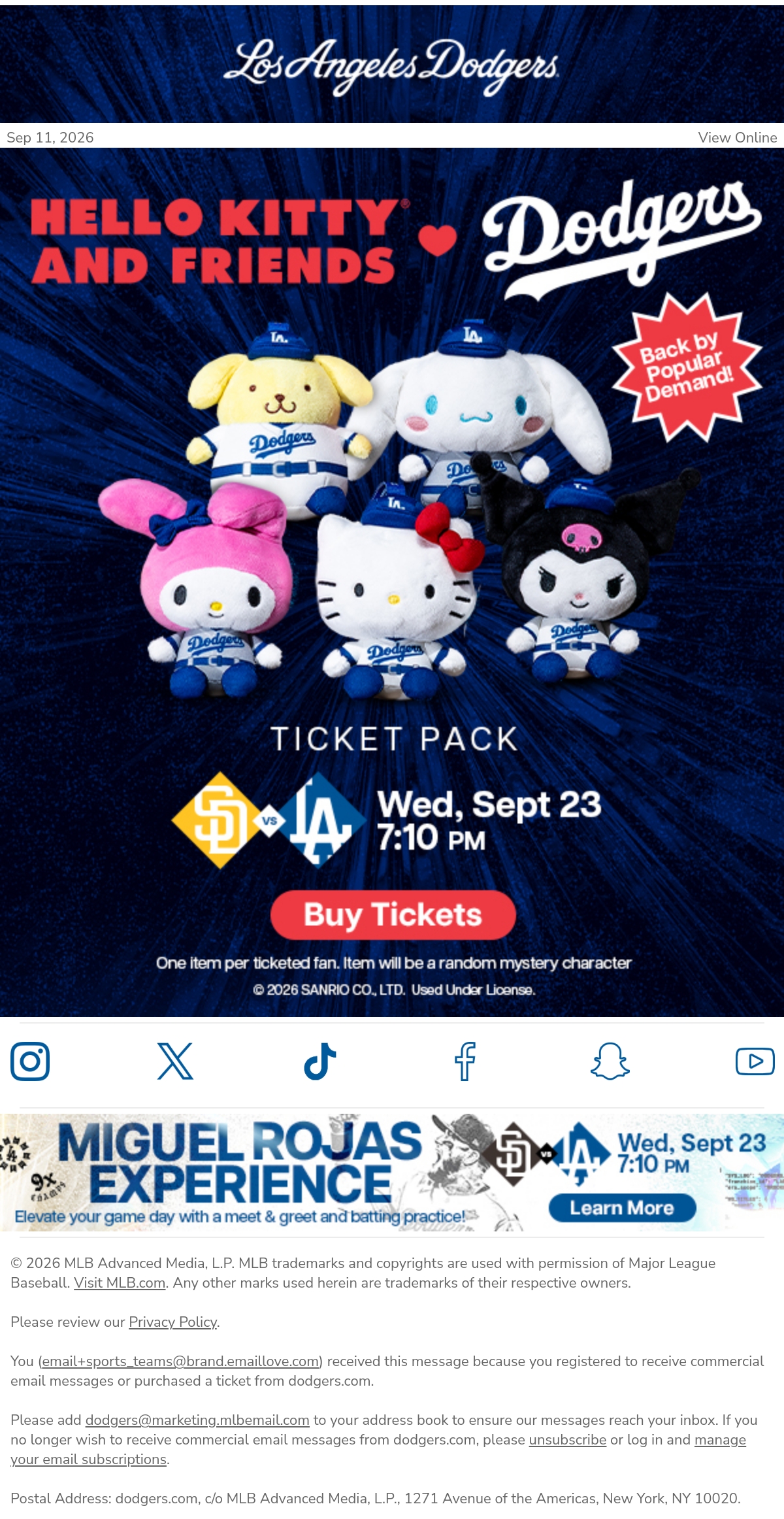Tap Learn More on Miguel Rojas banner
784x1519 pixels.
coord(622,1207)
